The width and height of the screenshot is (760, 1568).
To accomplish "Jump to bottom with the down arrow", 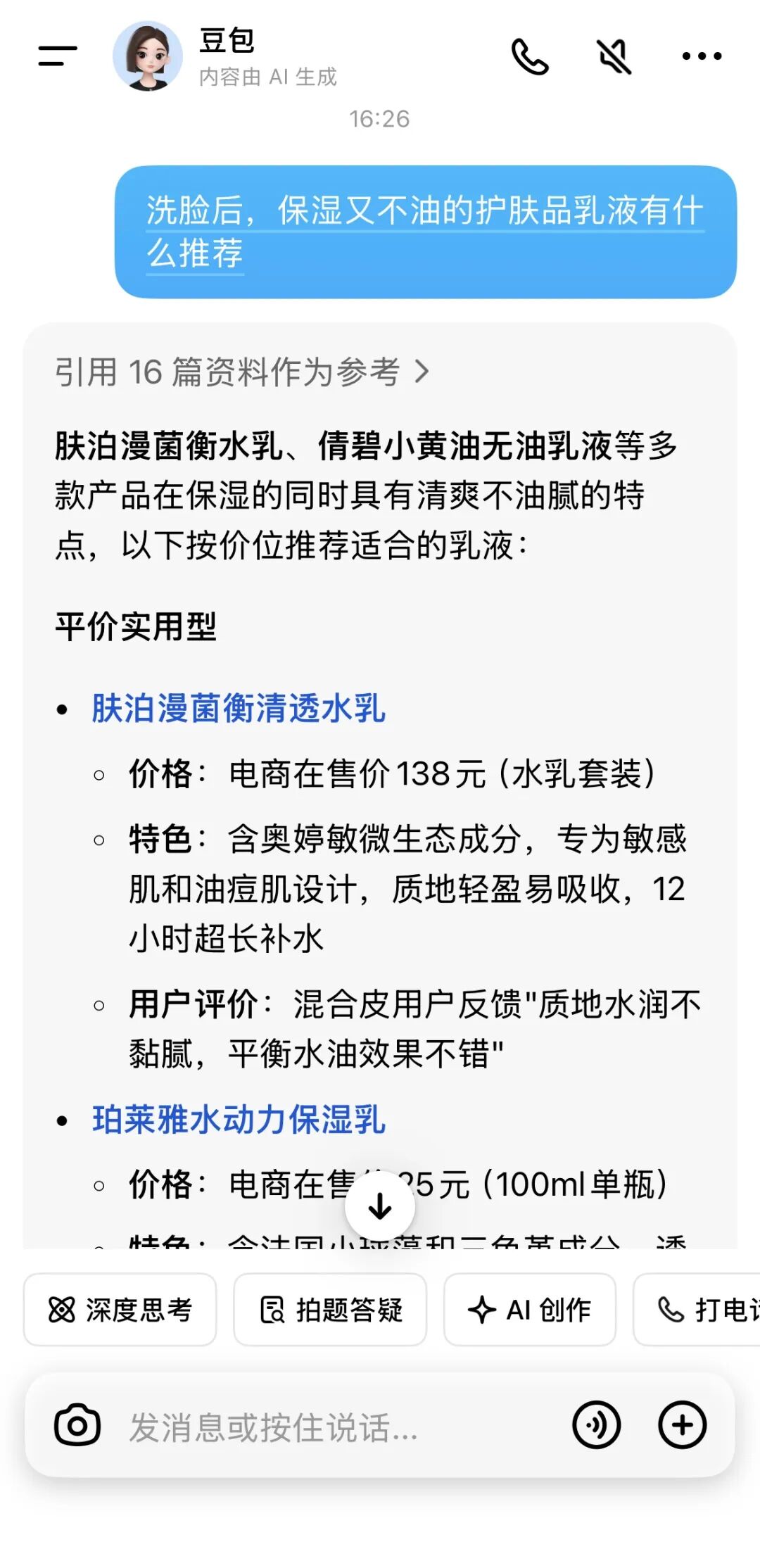I will 379,1206.
